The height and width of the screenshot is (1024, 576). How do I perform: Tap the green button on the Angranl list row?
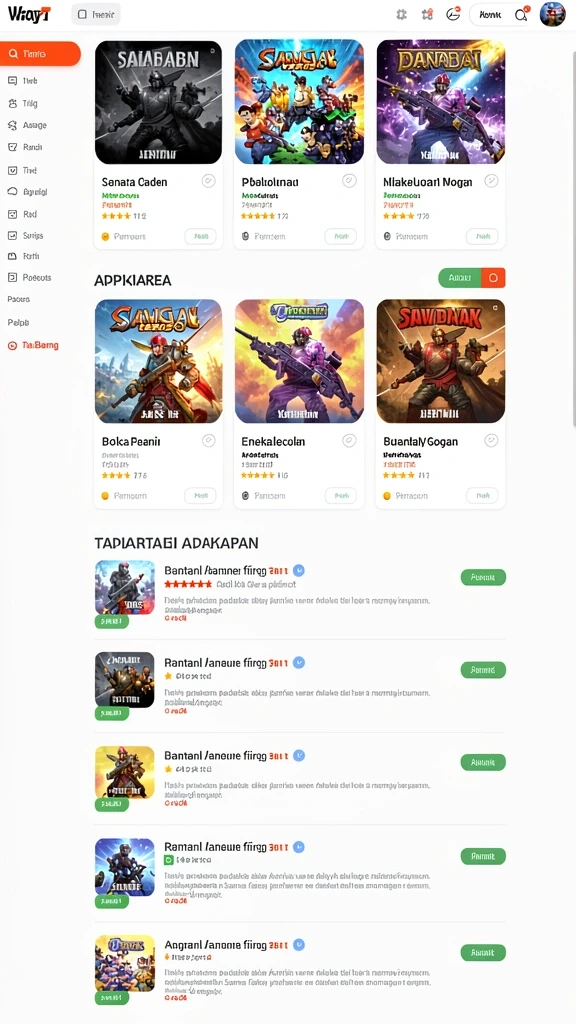483,953
